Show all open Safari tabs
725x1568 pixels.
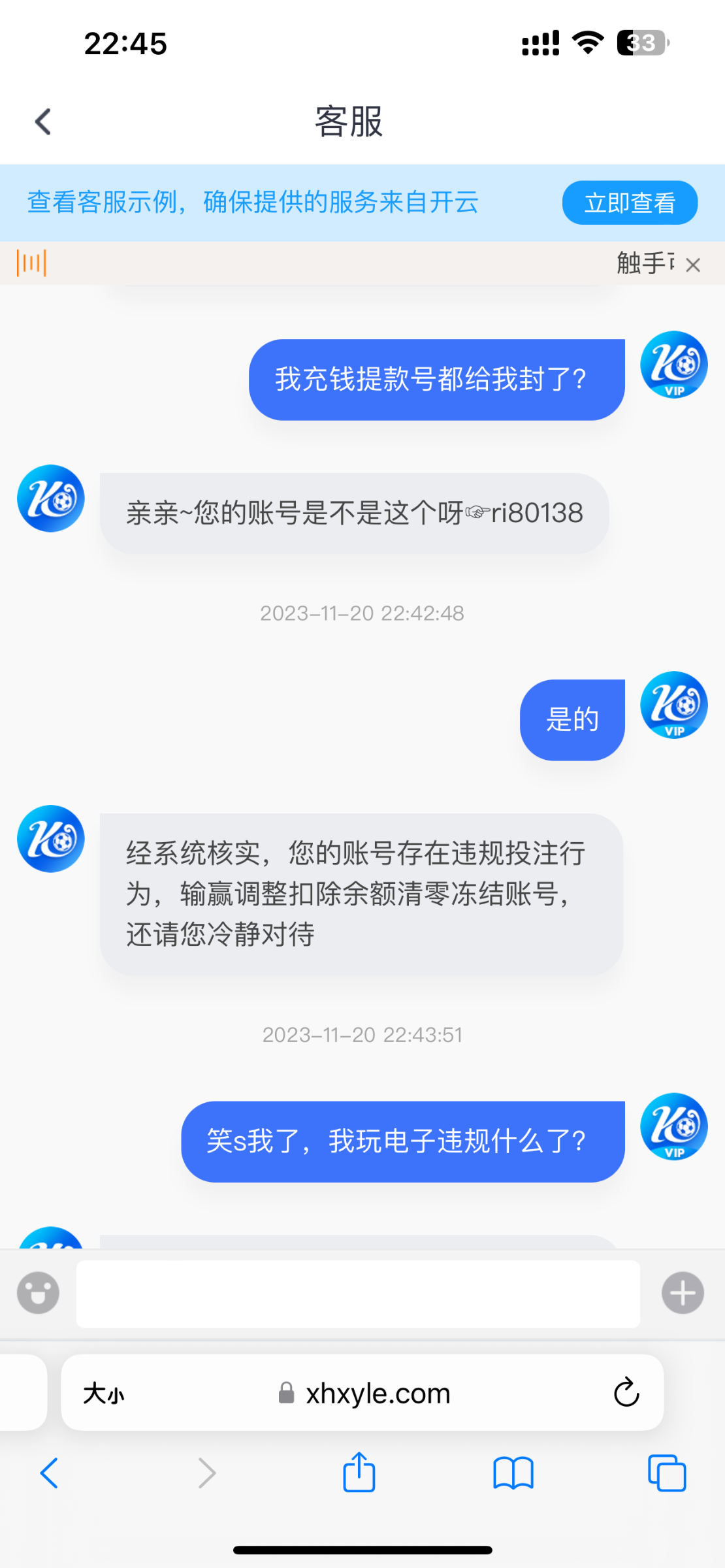coord(667,1473)
